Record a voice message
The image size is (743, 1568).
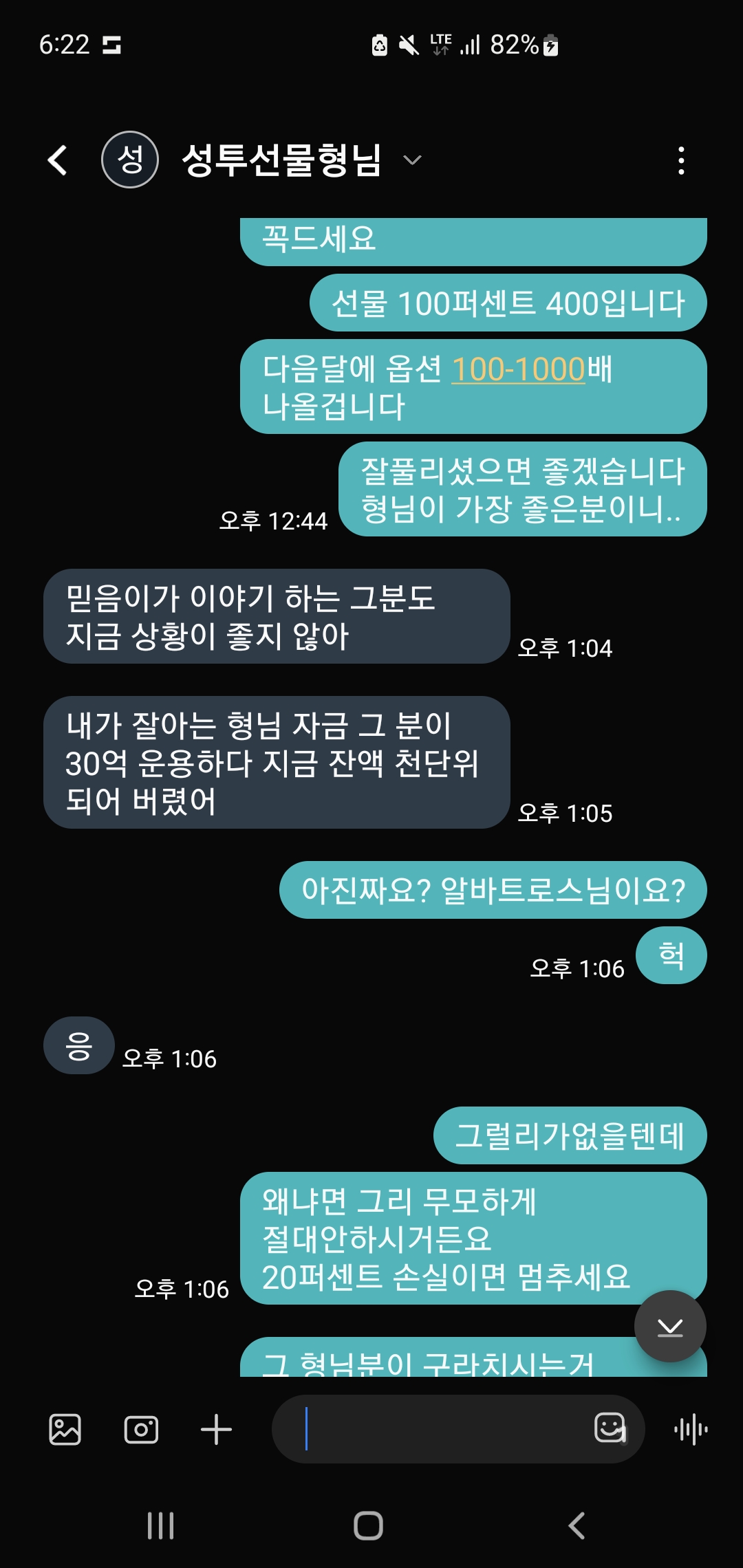(x=691, y=1430)
